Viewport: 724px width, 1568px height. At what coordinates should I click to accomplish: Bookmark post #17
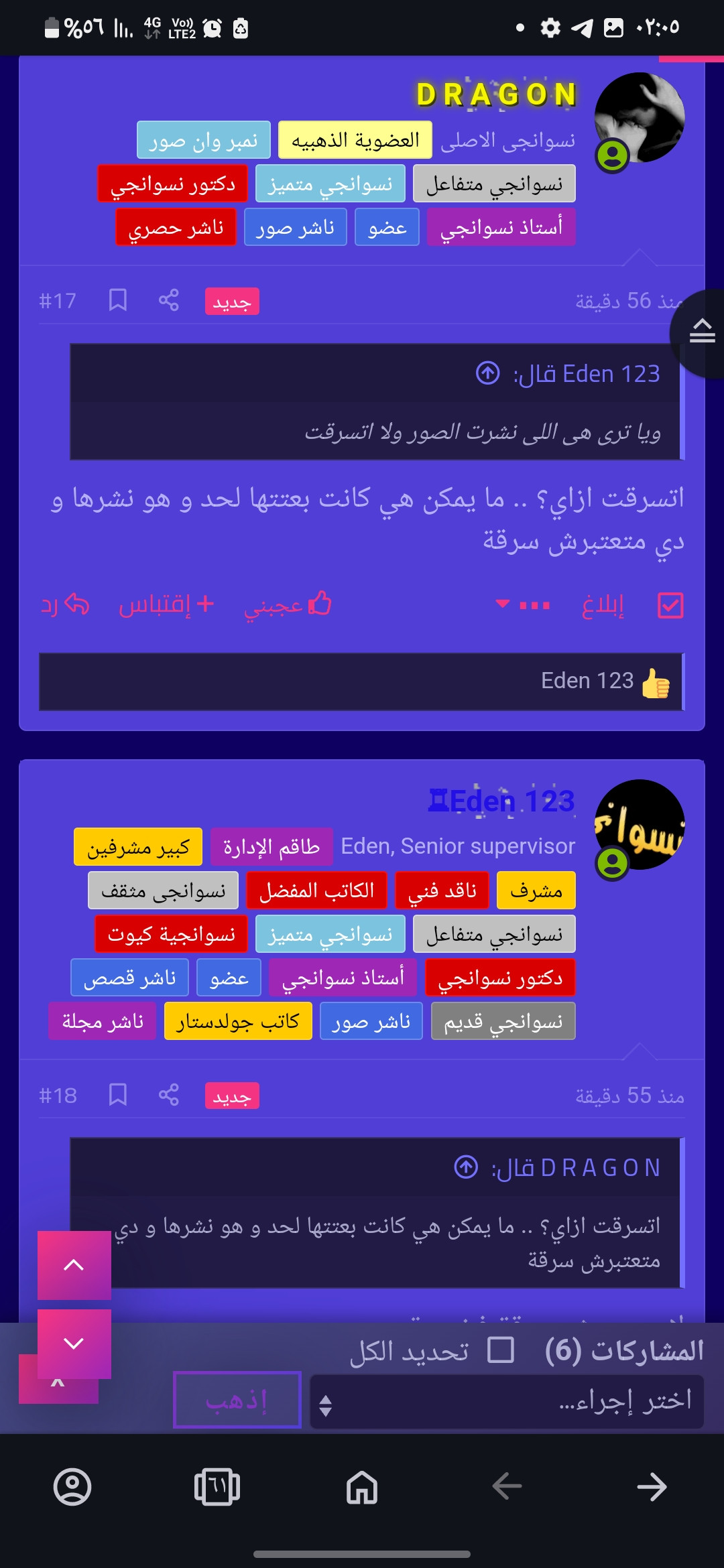click(x=118, y=300)
